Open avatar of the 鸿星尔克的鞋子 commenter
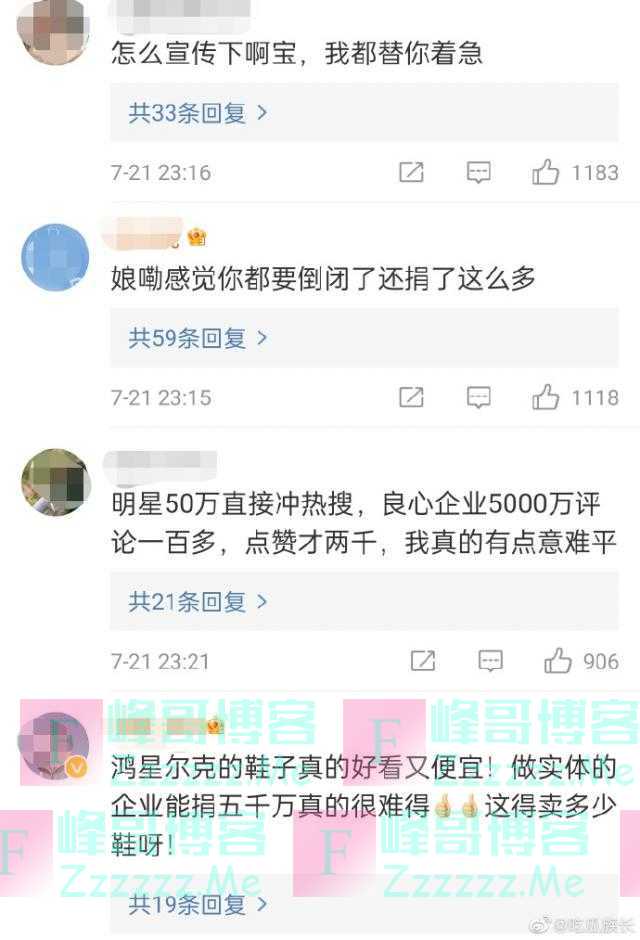The image size is (640, 940). coord(56,745)
